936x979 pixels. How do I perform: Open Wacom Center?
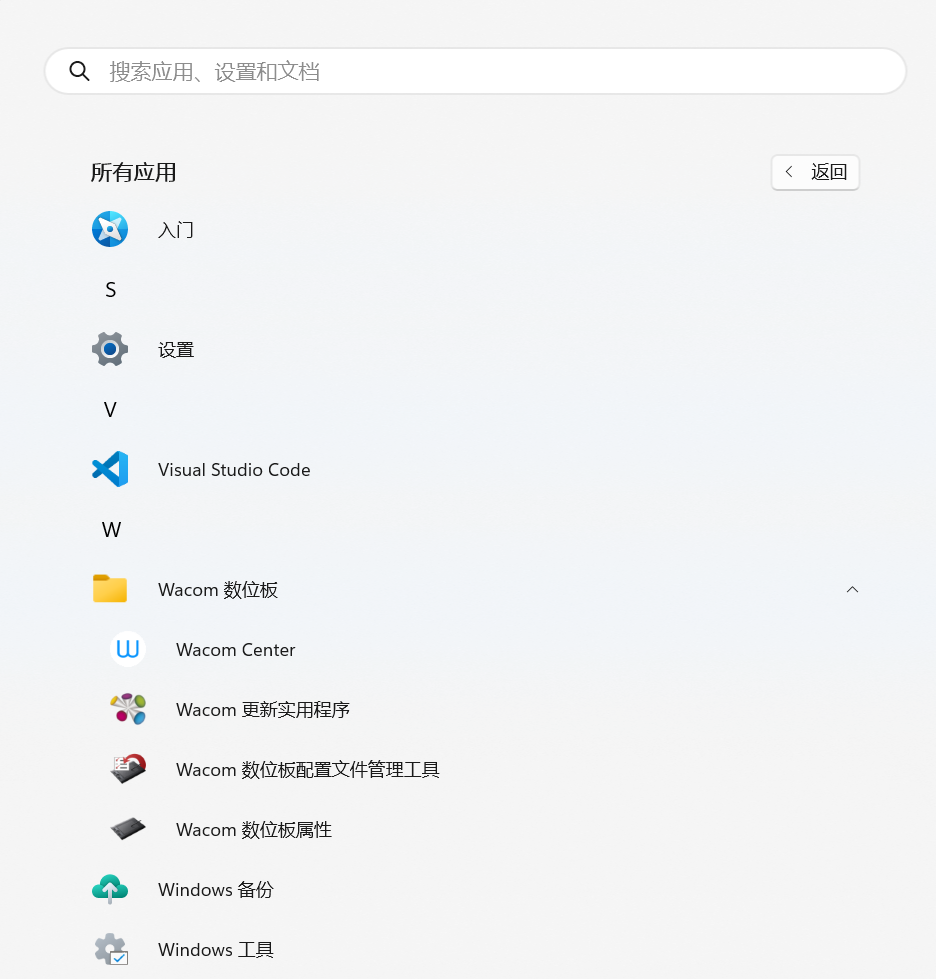point(235,650)
